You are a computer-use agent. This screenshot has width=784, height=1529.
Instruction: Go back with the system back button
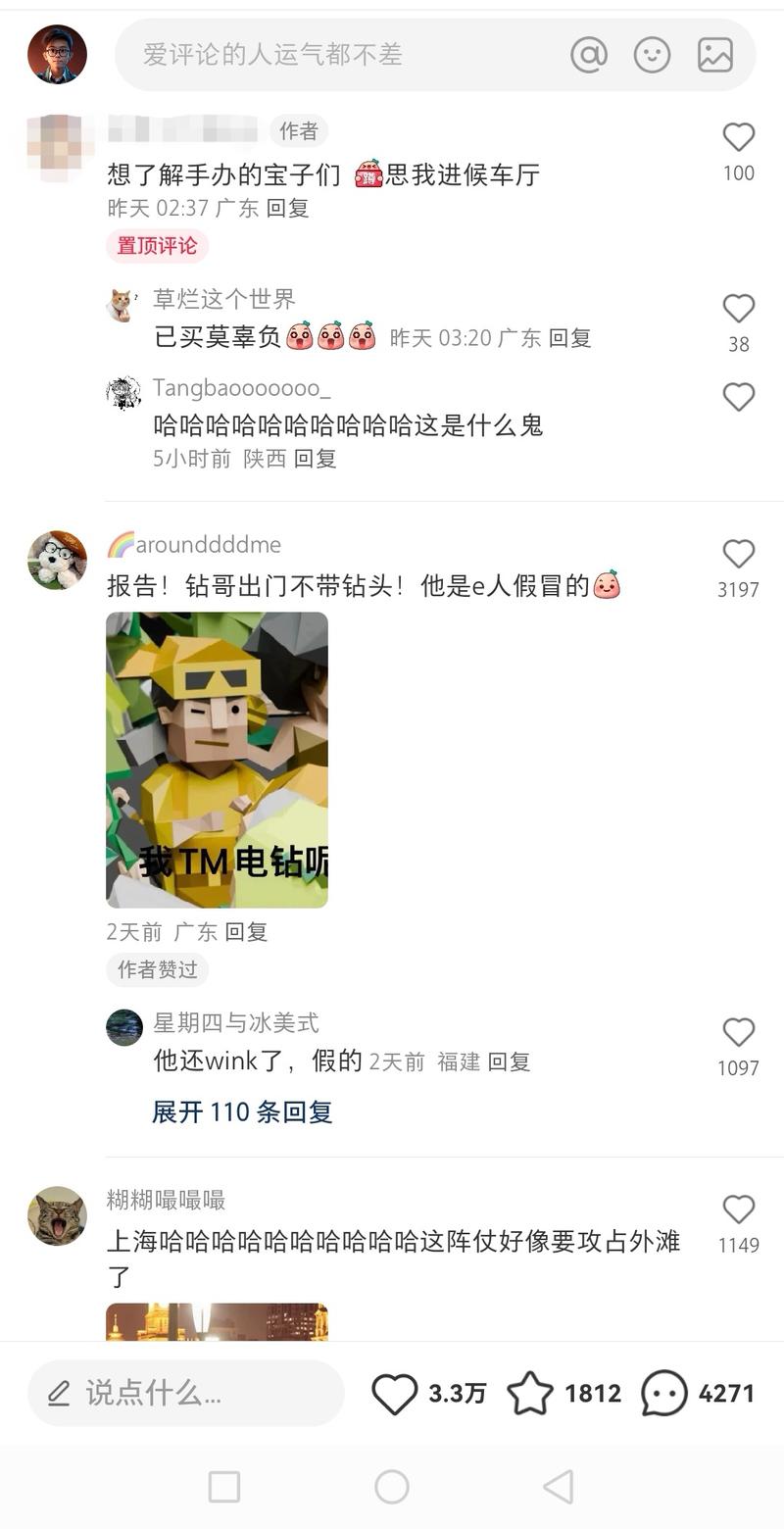click(x=559, y=1487)
